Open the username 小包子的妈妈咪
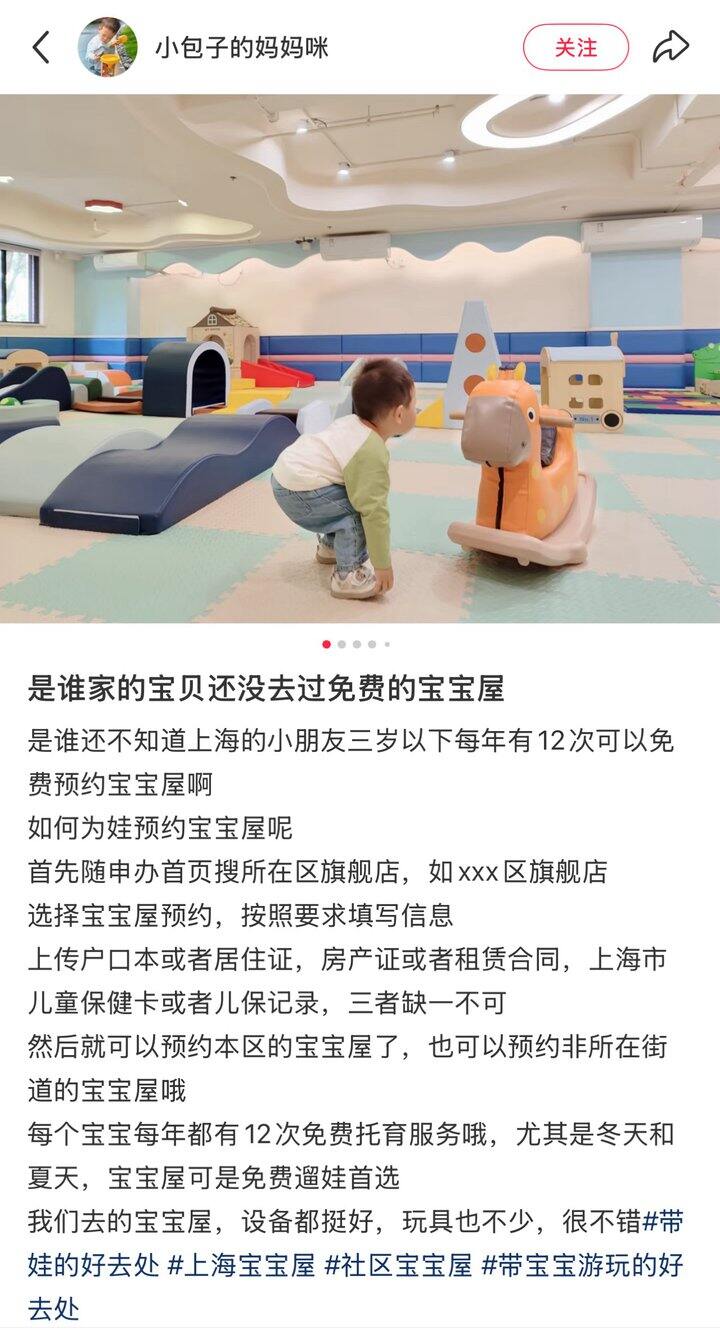Viewport: 720px width, 1330px height. coord(241,47)
